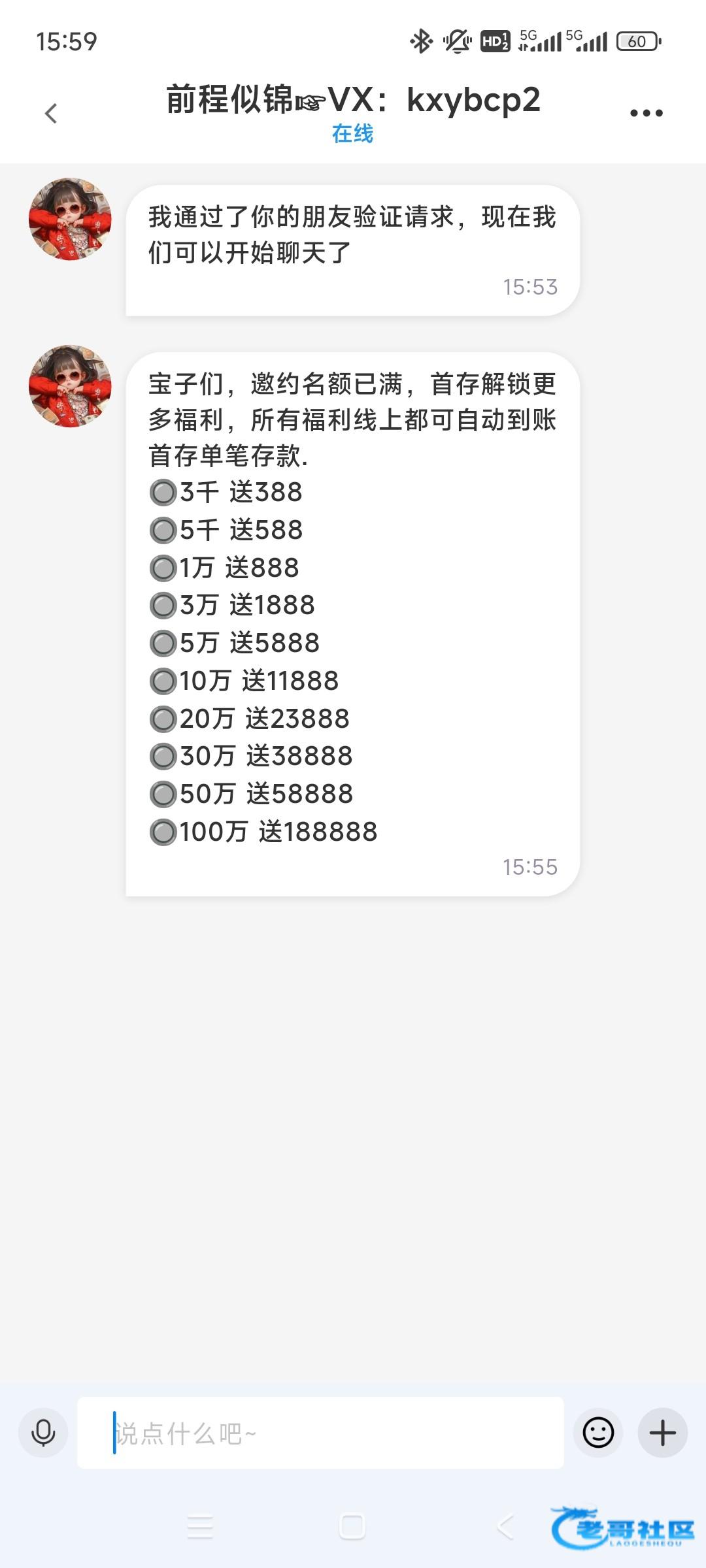View the sender's avatar on the 15:53 message
Viewport: 706px width, 1568px height.
coord(70,220)
